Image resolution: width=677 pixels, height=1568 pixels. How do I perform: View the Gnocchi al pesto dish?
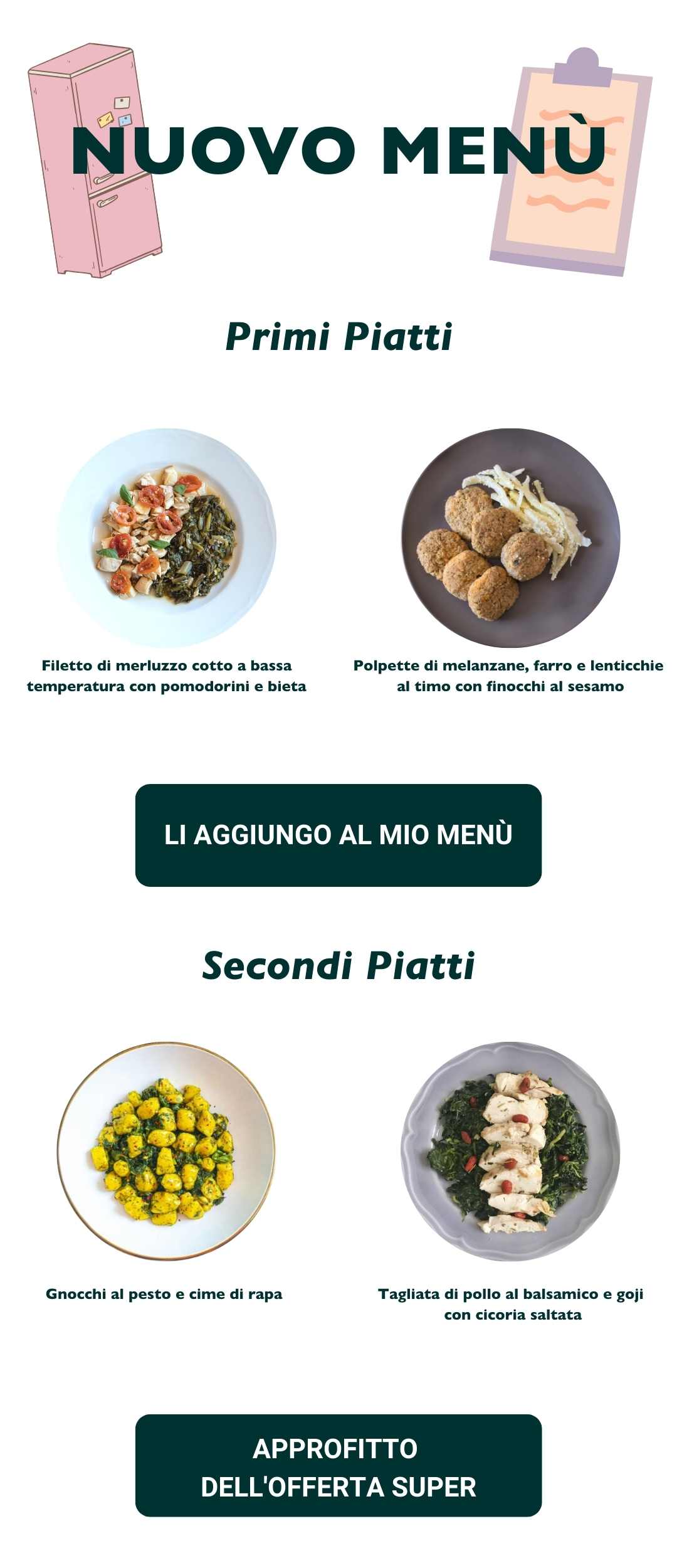click(167, 1153)
